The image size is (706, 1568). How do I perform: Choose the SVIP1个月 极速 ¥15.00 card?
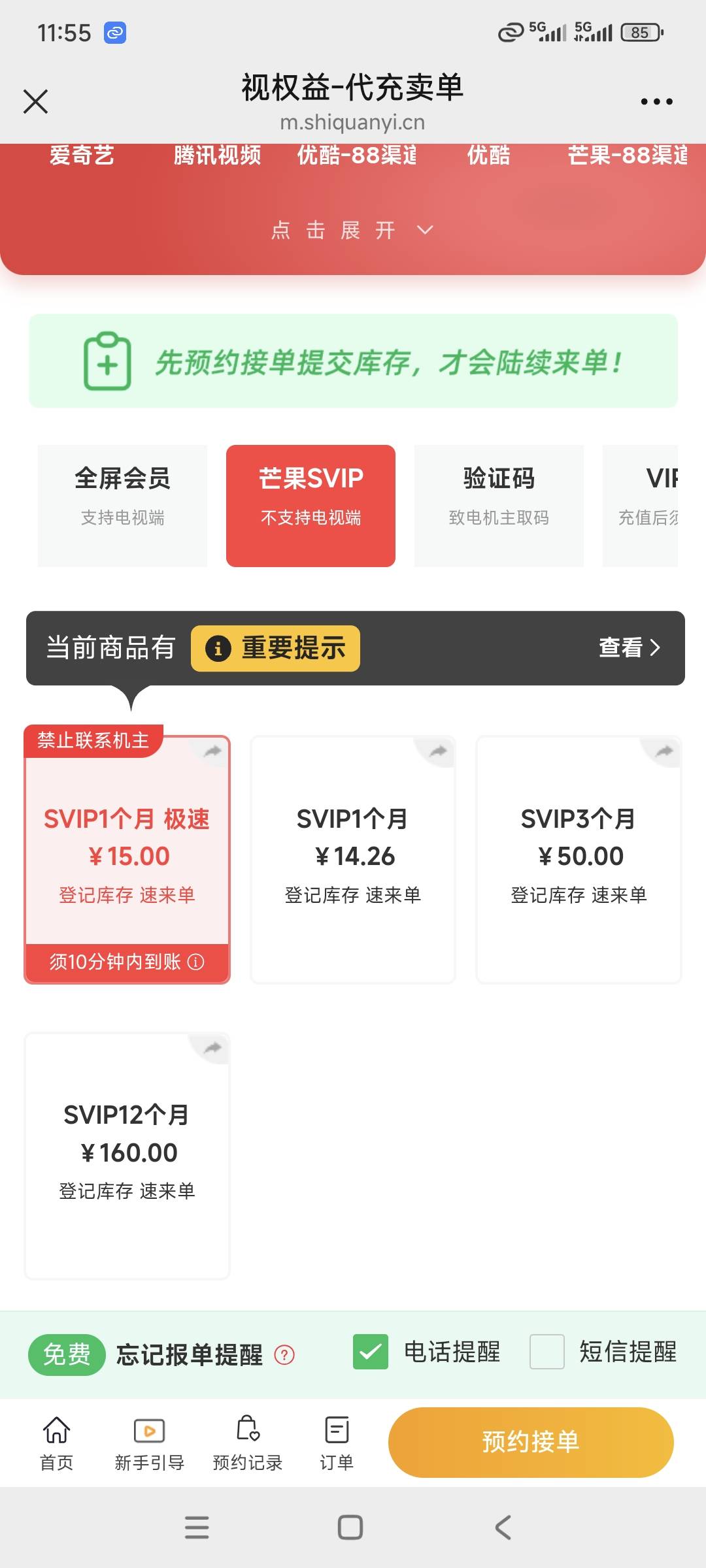click(x=127, y=860)
